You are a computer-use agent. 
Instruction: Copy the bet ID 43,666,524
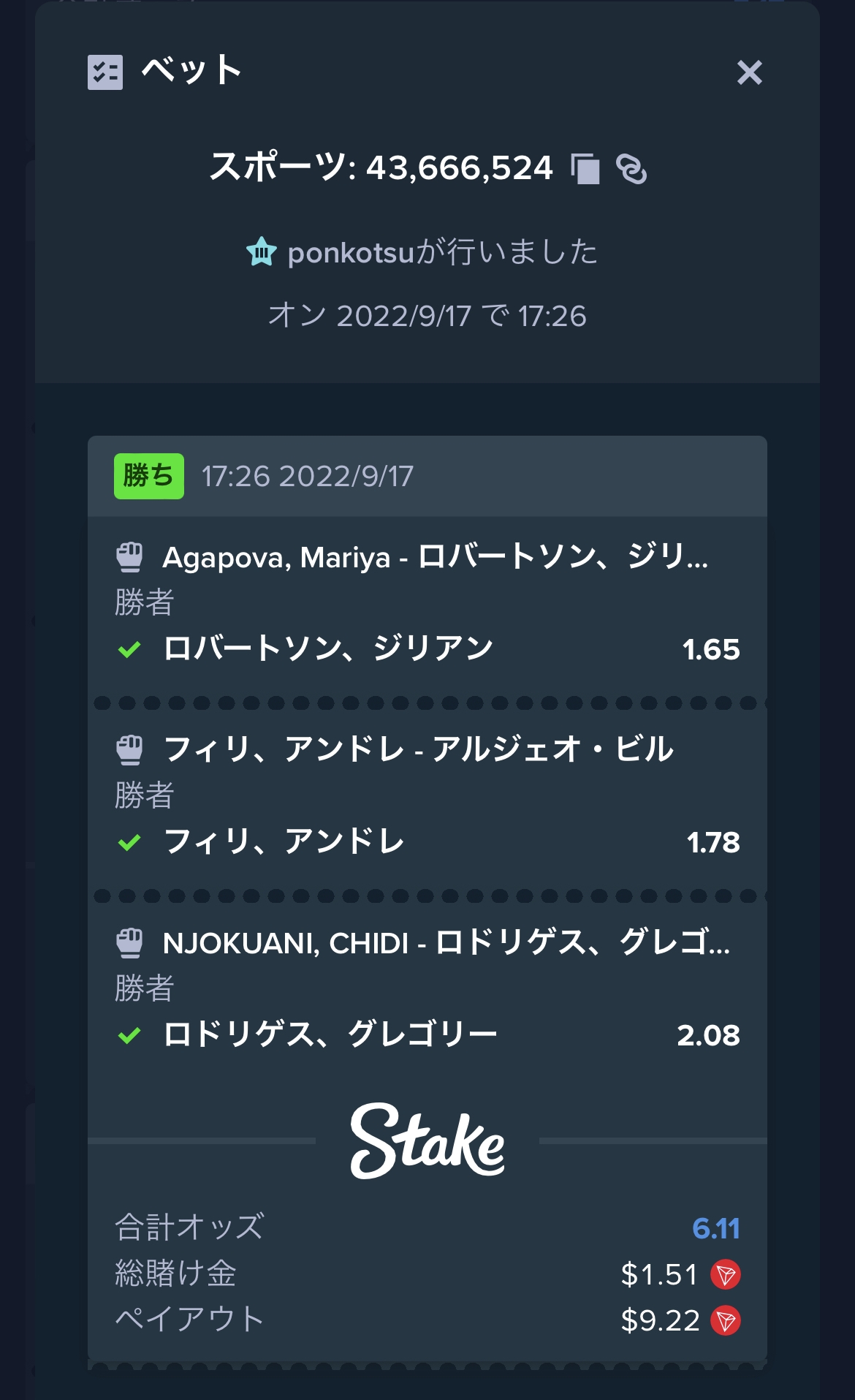coord(585,169)
